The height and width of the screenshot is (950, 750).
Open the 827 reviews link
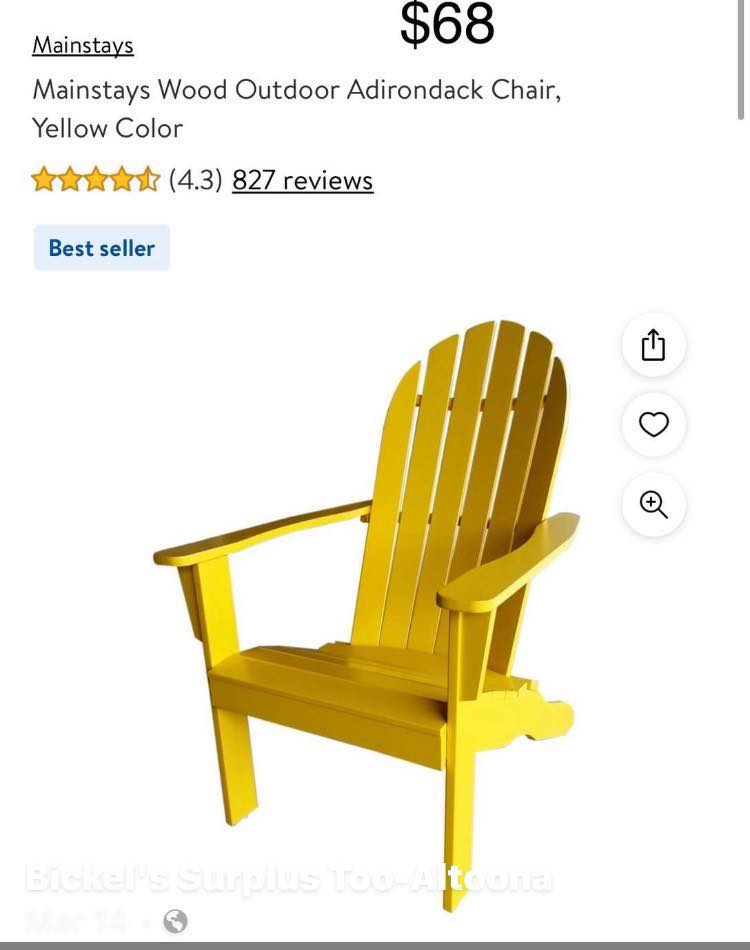pyautogui.click(x=302, y=180)
